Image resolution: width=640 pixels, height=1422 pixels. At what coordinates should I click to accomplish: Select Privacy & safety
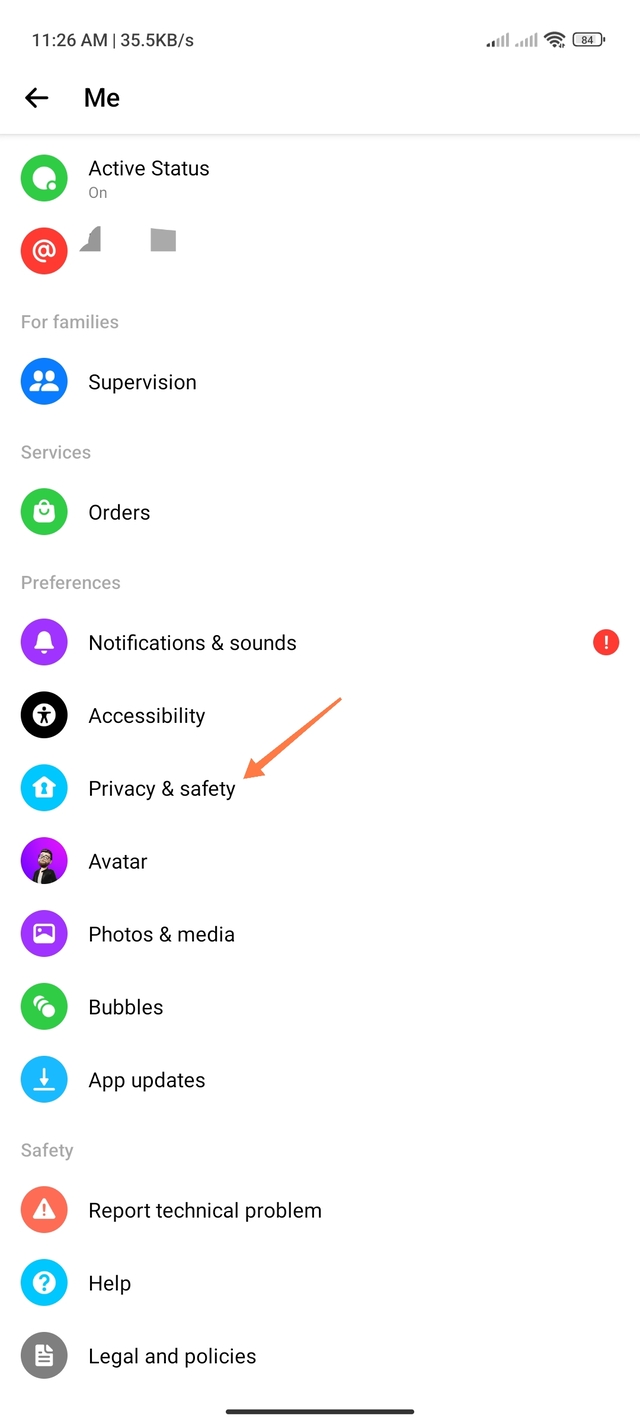click(x=161, y=788)
